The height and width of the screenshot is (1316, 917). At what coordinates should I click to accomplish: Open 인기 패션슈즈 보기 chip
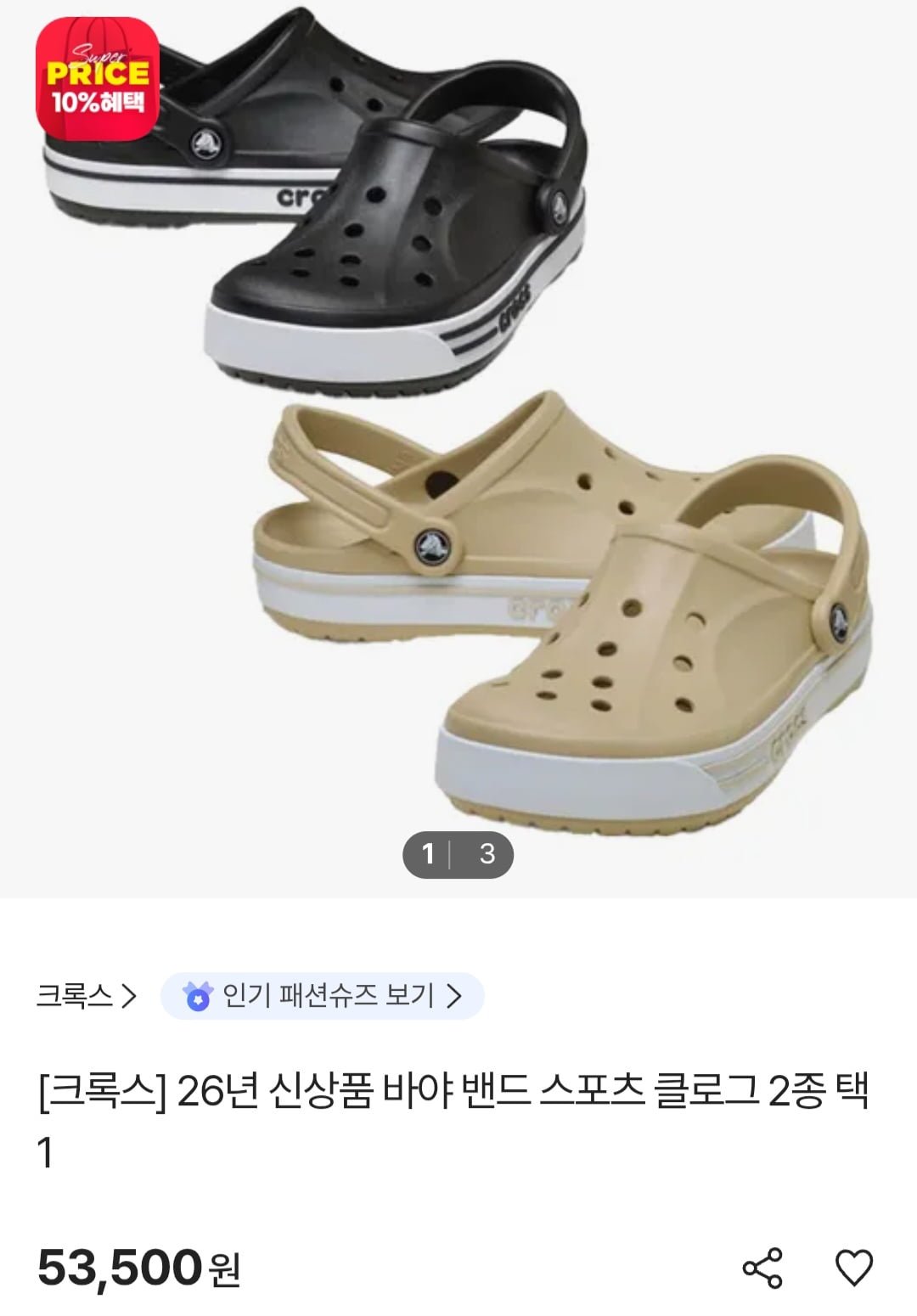pyautogui.click(x=323, y=995)
